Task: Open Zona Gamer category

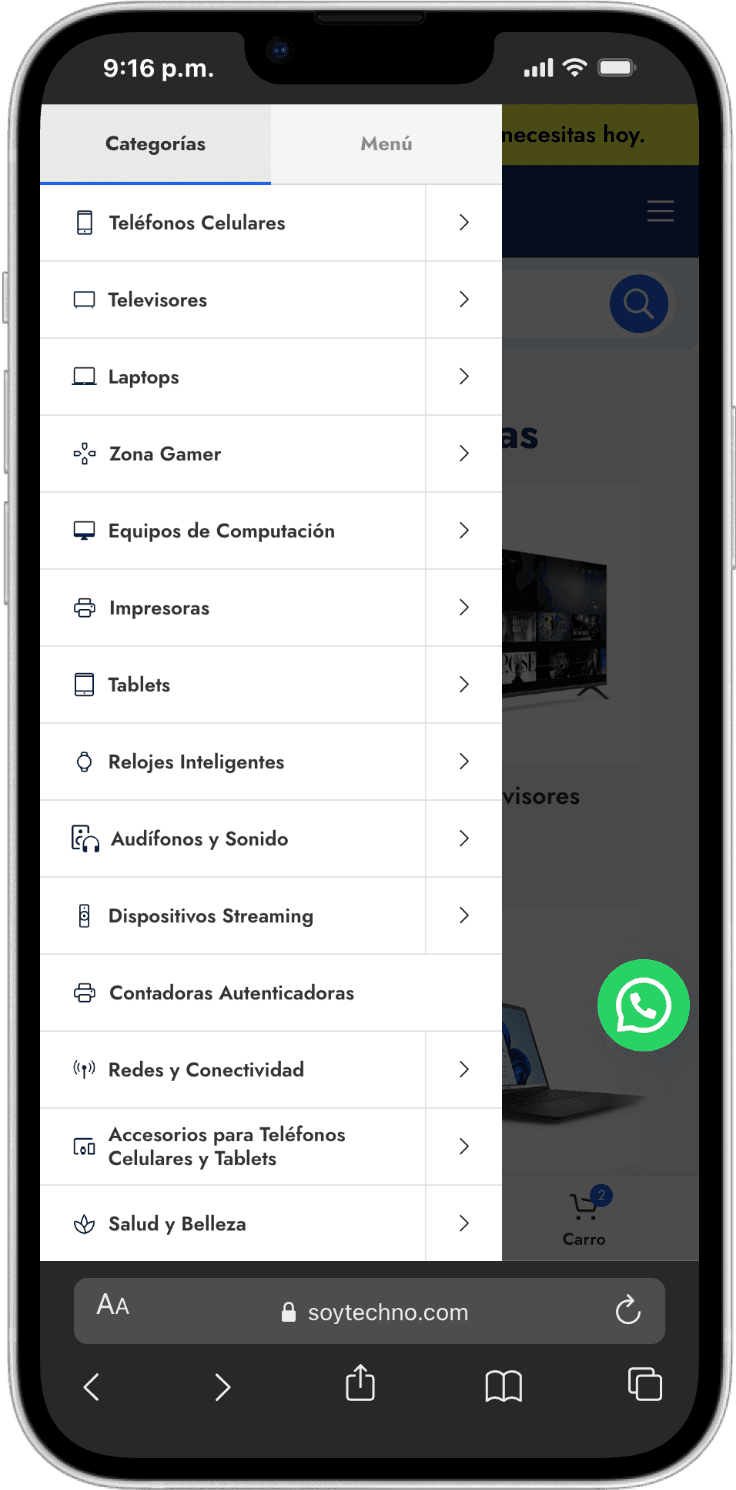Action: coord(165,454)
